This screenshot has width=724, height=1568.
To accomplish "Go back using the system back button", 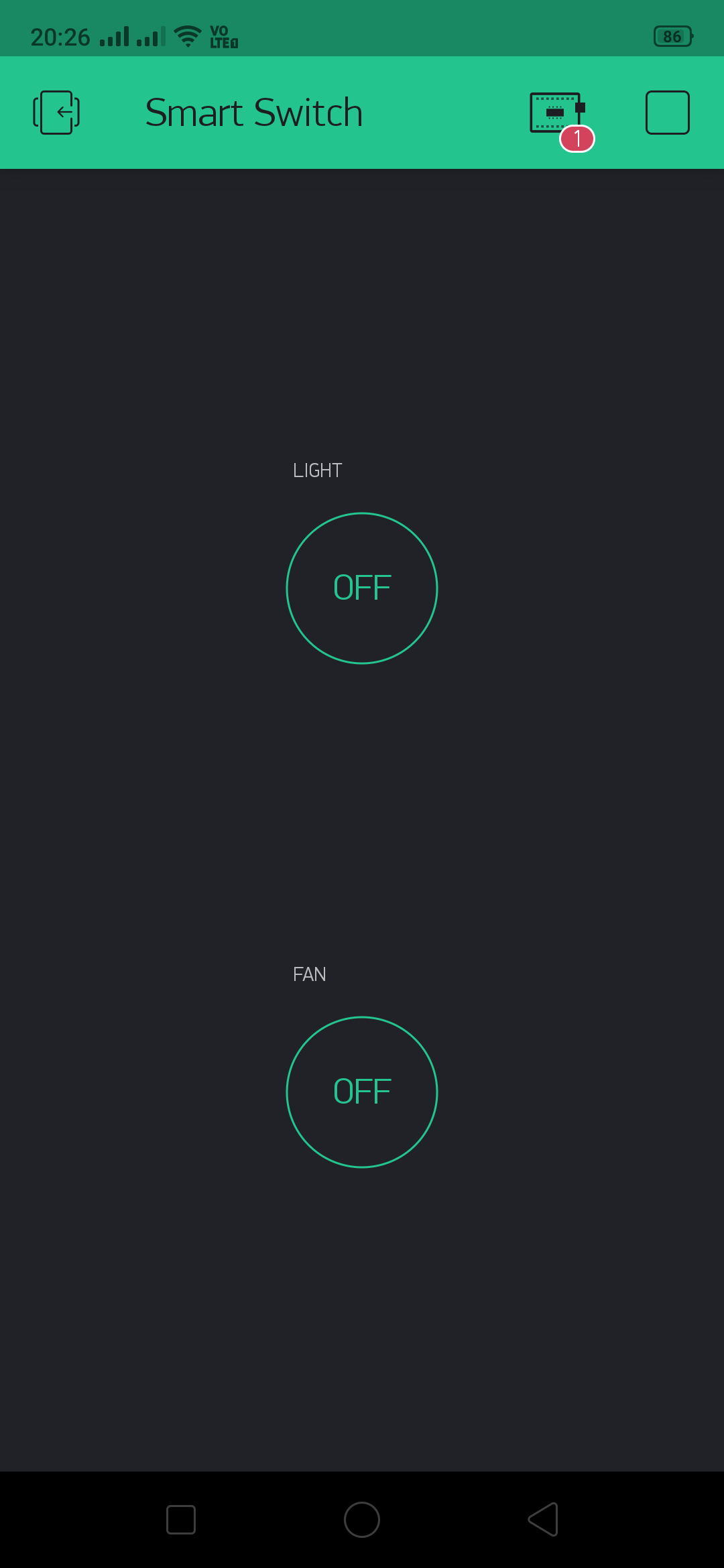I will click(543, 1519).
